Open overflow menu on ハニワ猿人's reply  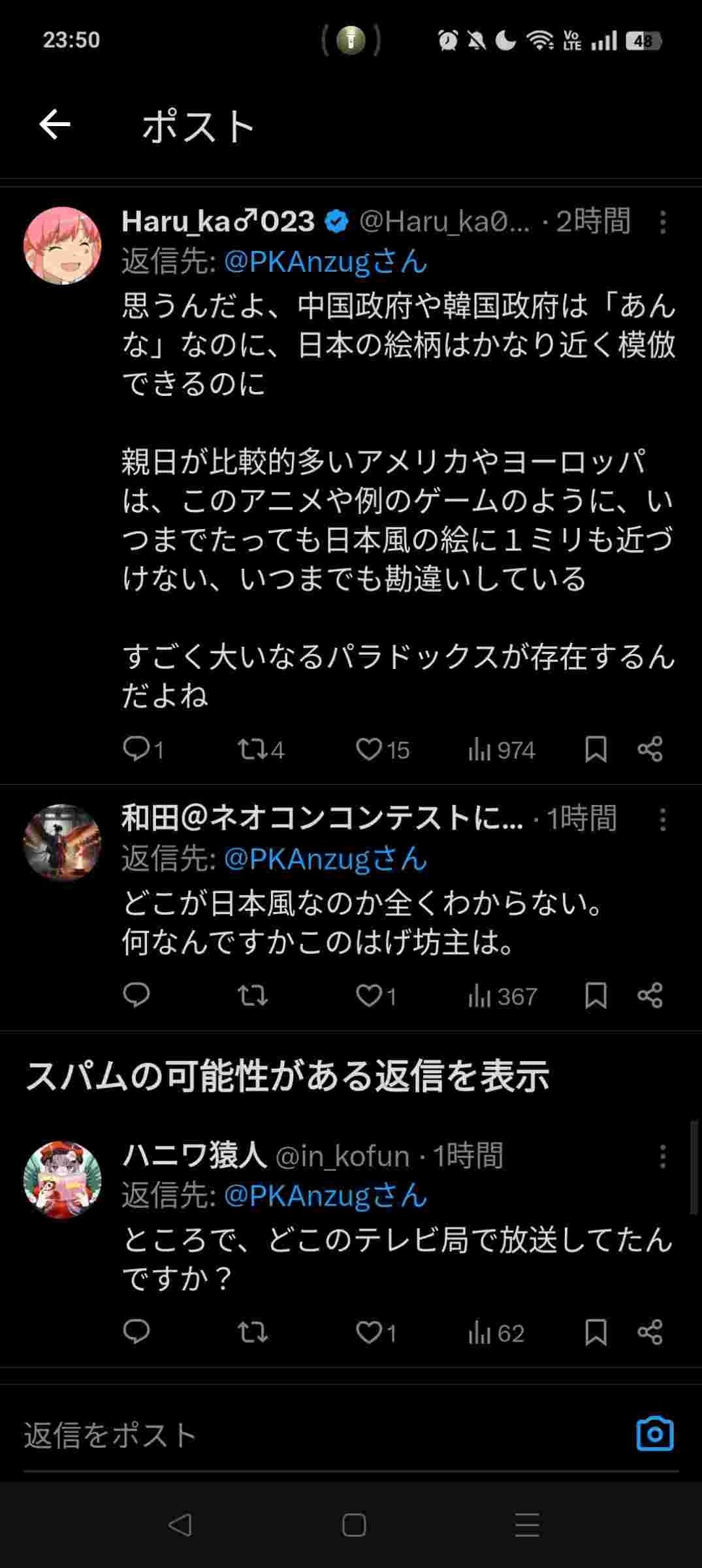pos(662,1156)
